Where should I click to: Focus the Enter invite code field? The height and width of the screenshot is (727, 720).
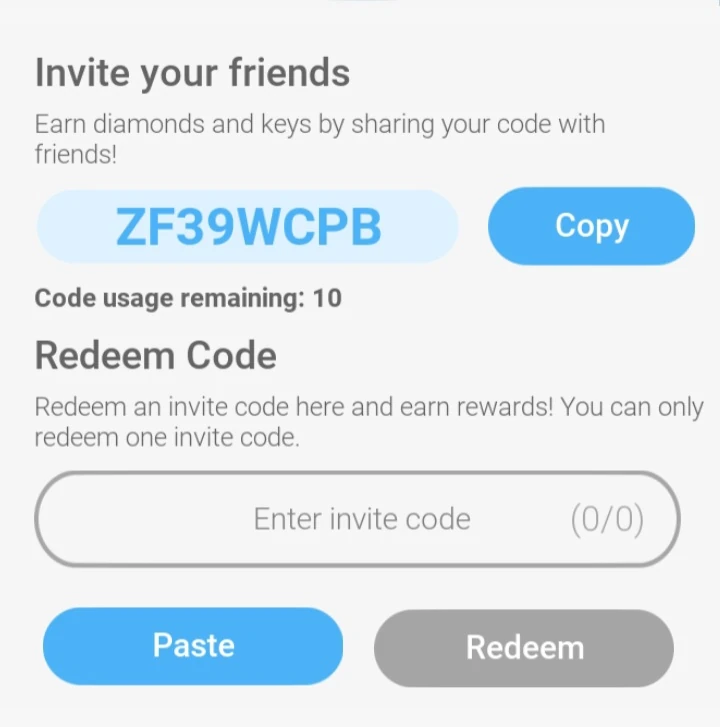point(358,519)
